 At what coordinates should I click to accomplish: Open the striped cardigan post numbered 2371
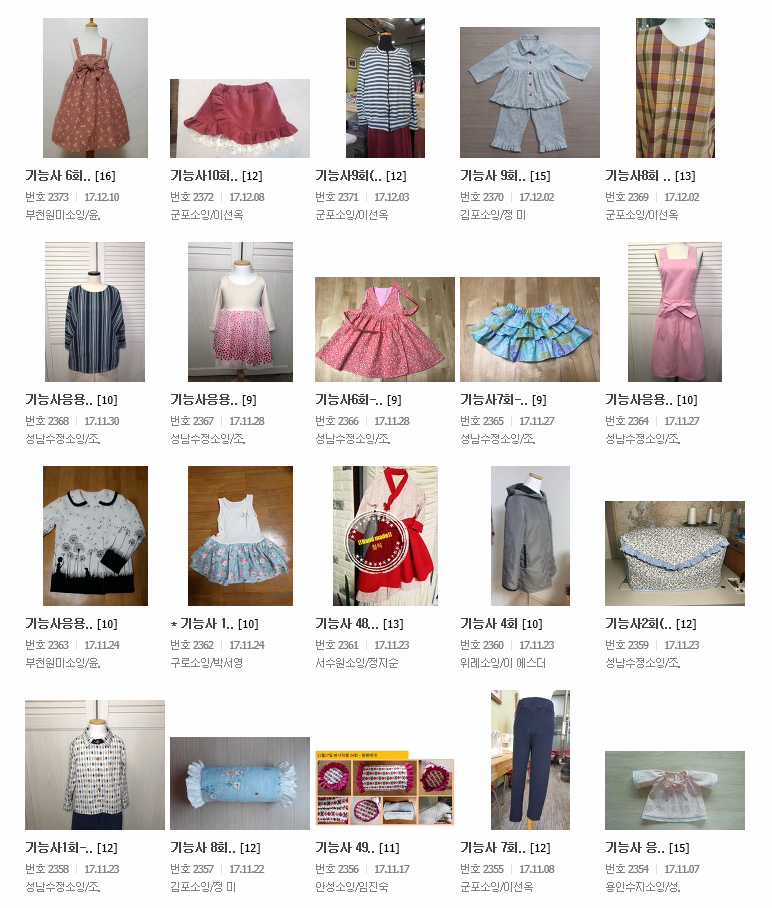tap(385, 88)
